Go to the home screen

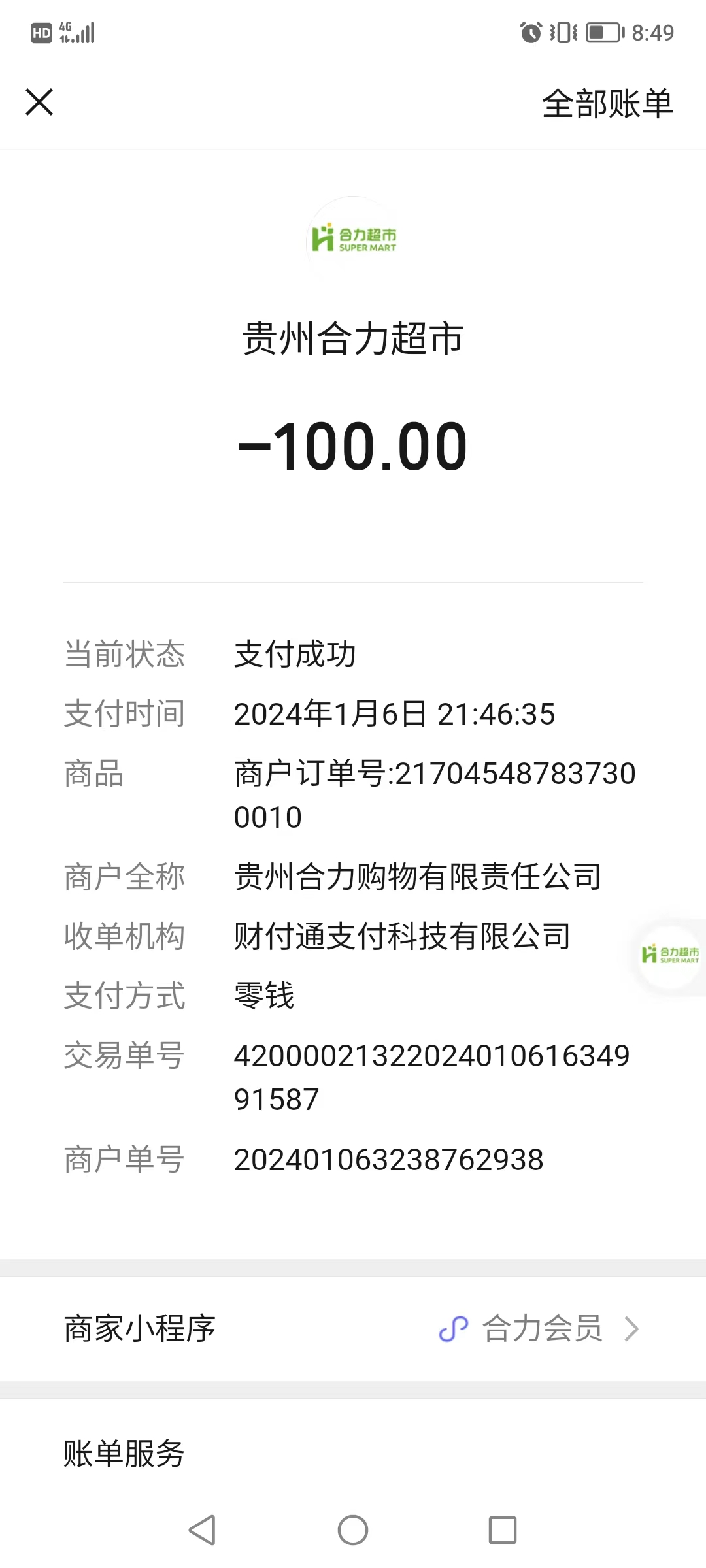tap(353, 1530)
